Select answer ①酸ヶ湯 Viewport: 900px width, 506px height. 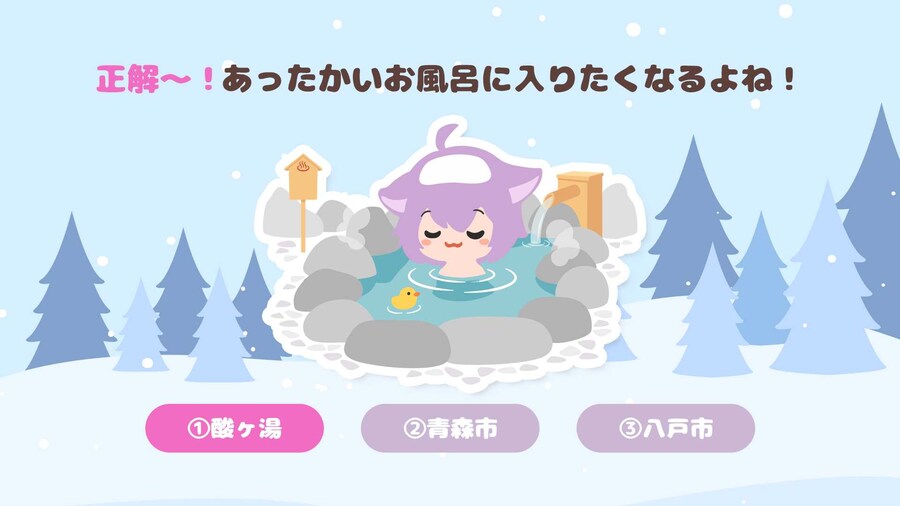click(x=235, y=428)
